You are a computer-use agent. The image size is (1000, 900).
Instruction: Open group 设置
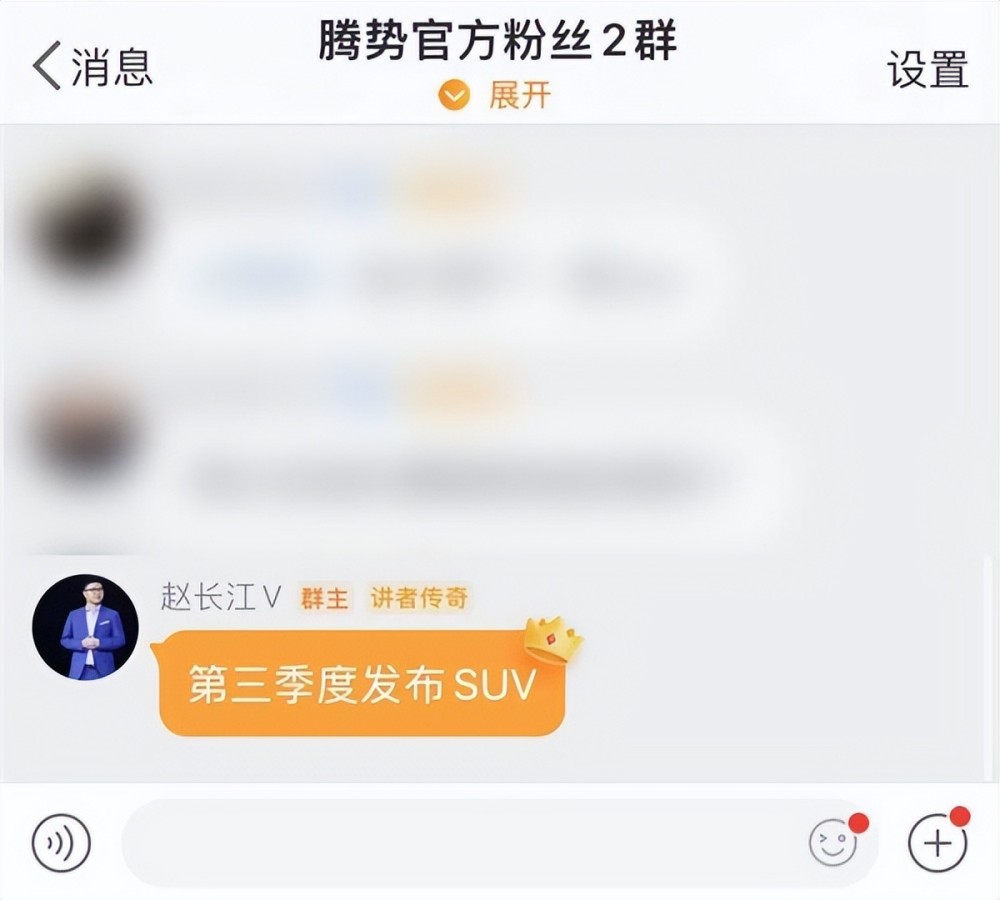927,69
